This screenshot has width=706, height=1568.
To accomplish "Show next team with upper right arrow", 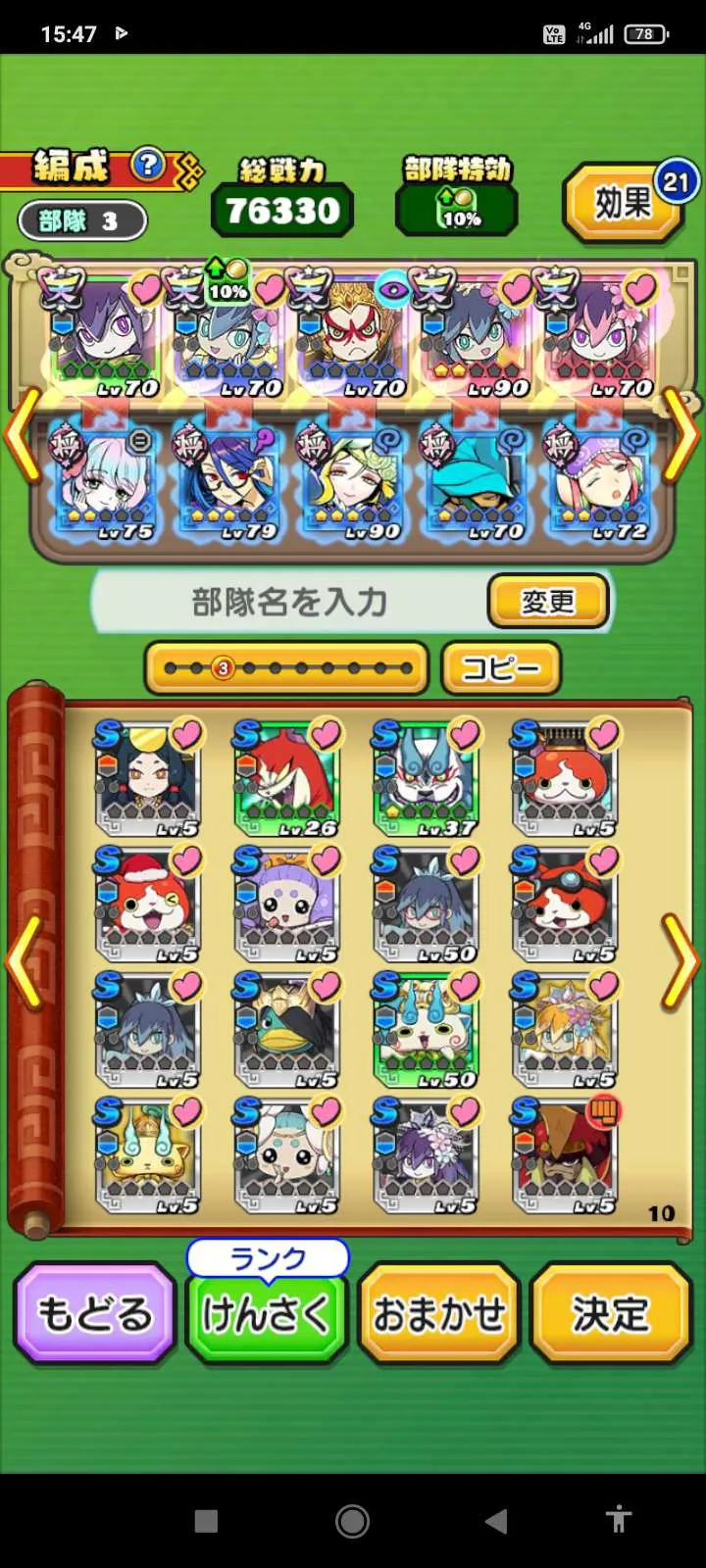I will coord(681,432).
